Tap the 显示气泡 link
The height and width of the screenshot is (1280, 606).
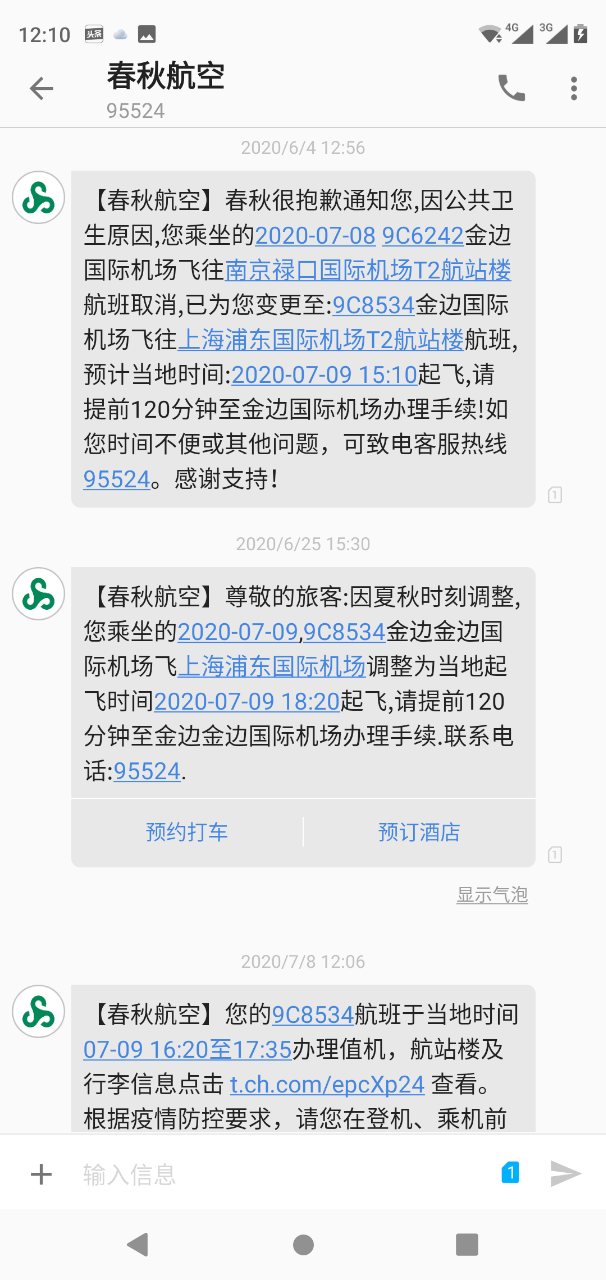[492, 895]
